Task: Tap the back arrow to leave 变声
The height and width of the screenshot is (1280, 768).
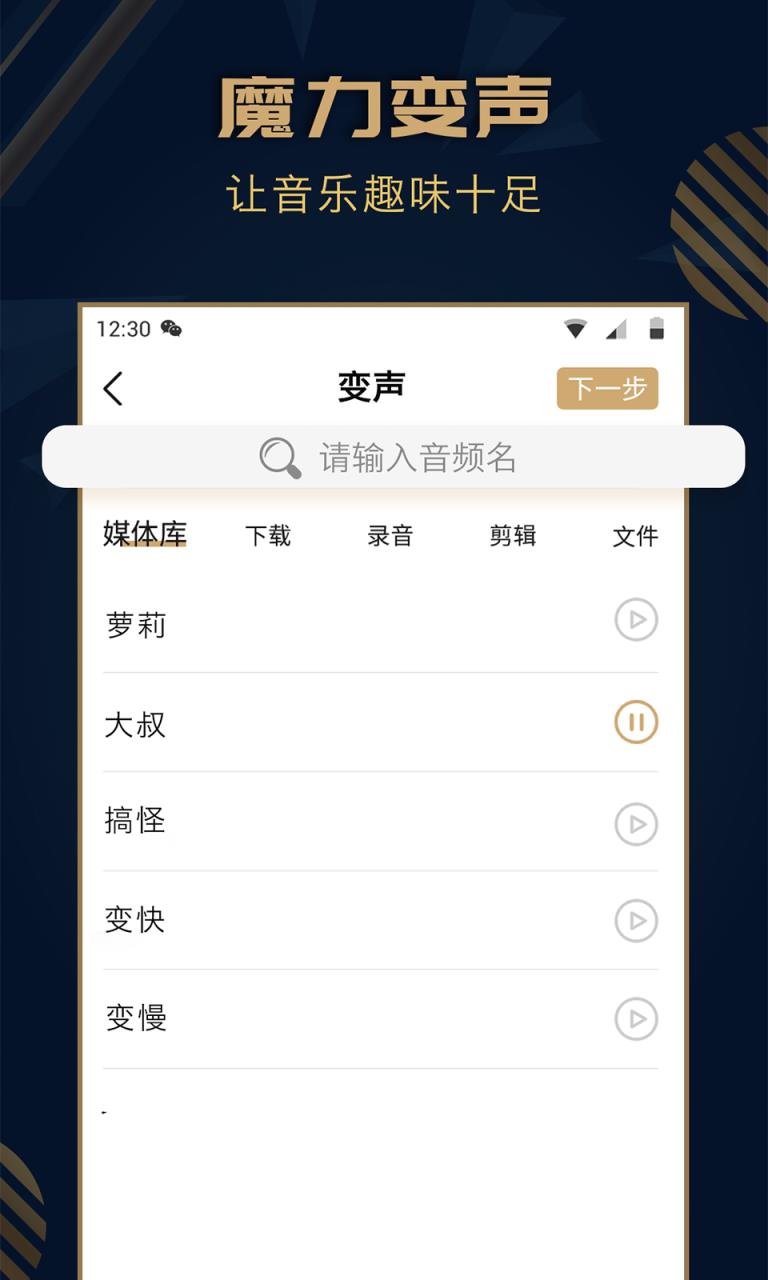Action: (x=113, y=387)
